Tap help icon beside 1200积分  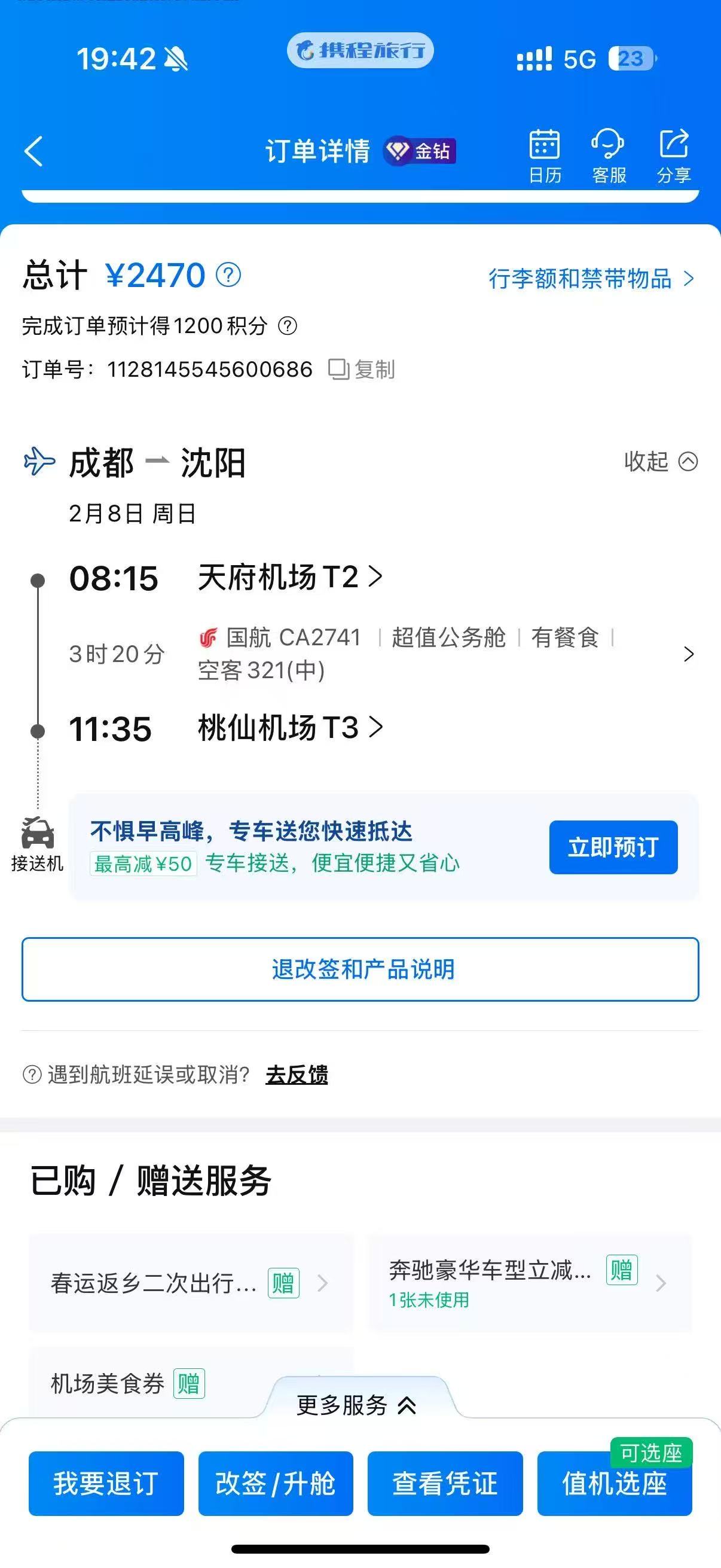287,327
